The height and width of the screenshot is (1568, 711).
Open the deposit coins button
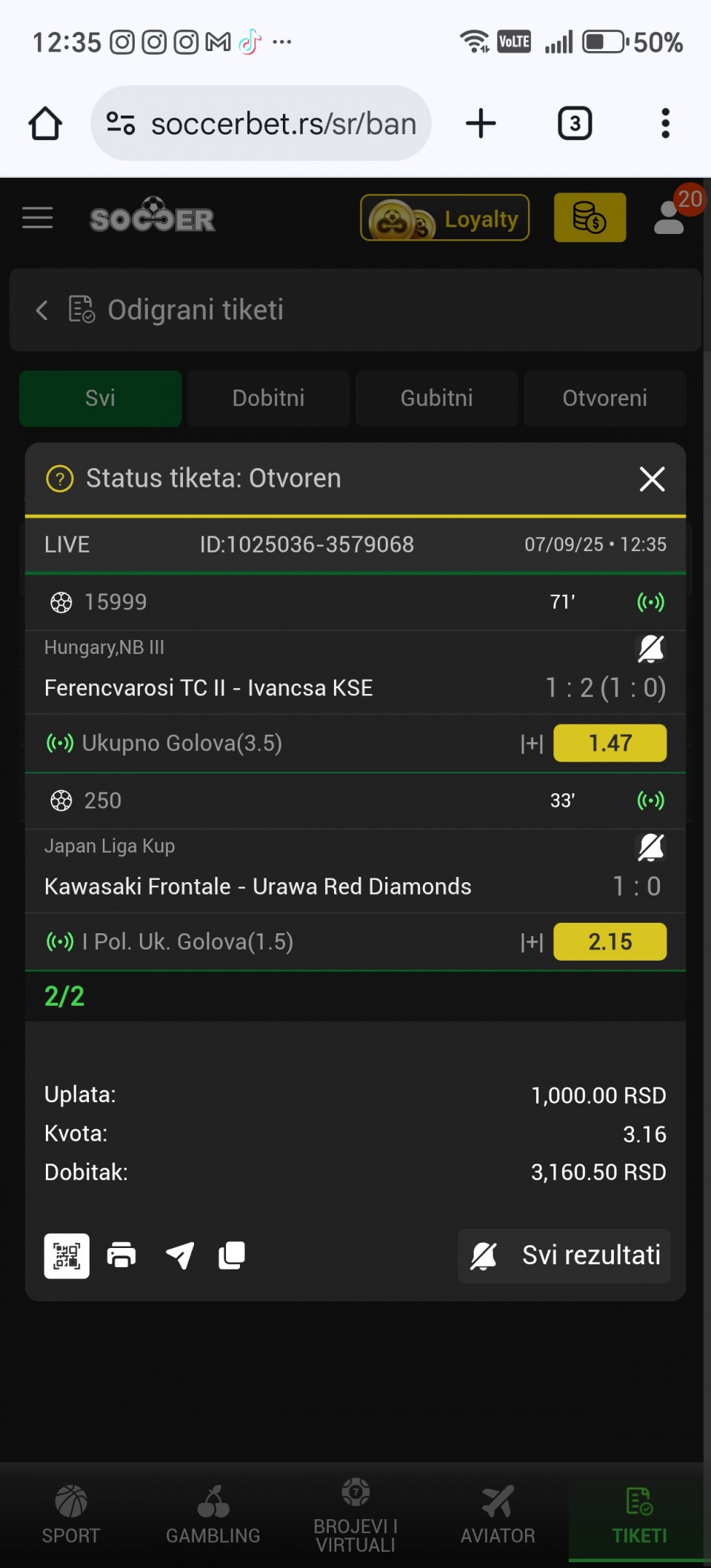pos(590,218)
